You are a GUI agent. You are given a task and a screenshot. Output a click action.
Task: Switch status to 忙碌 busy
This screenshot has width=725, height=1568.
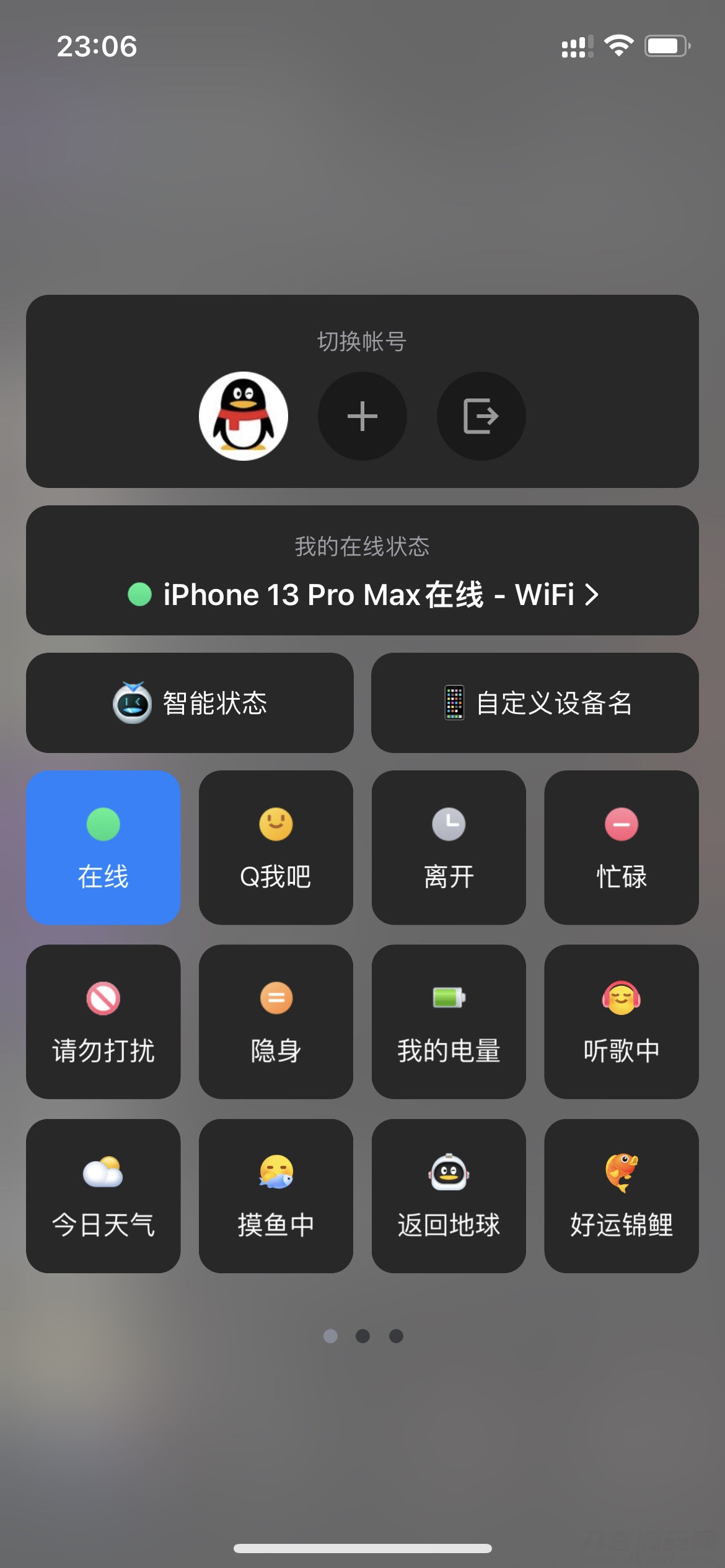click(622, 848)
